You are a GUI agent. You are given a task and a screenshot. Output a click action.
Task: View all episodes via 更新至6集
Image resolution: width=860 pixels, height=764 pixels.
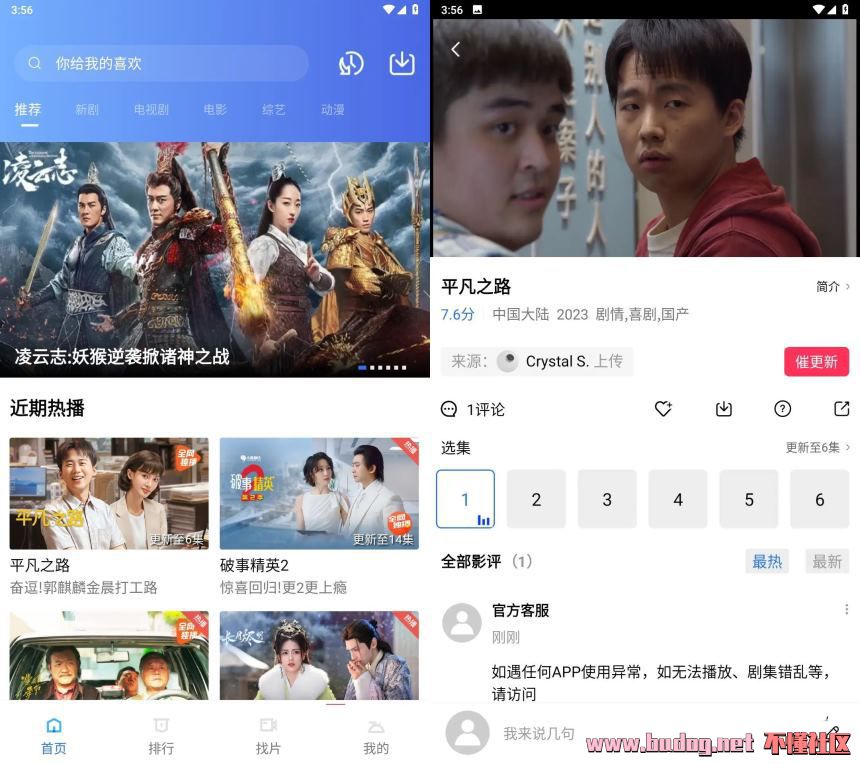(x=818, y=448)
